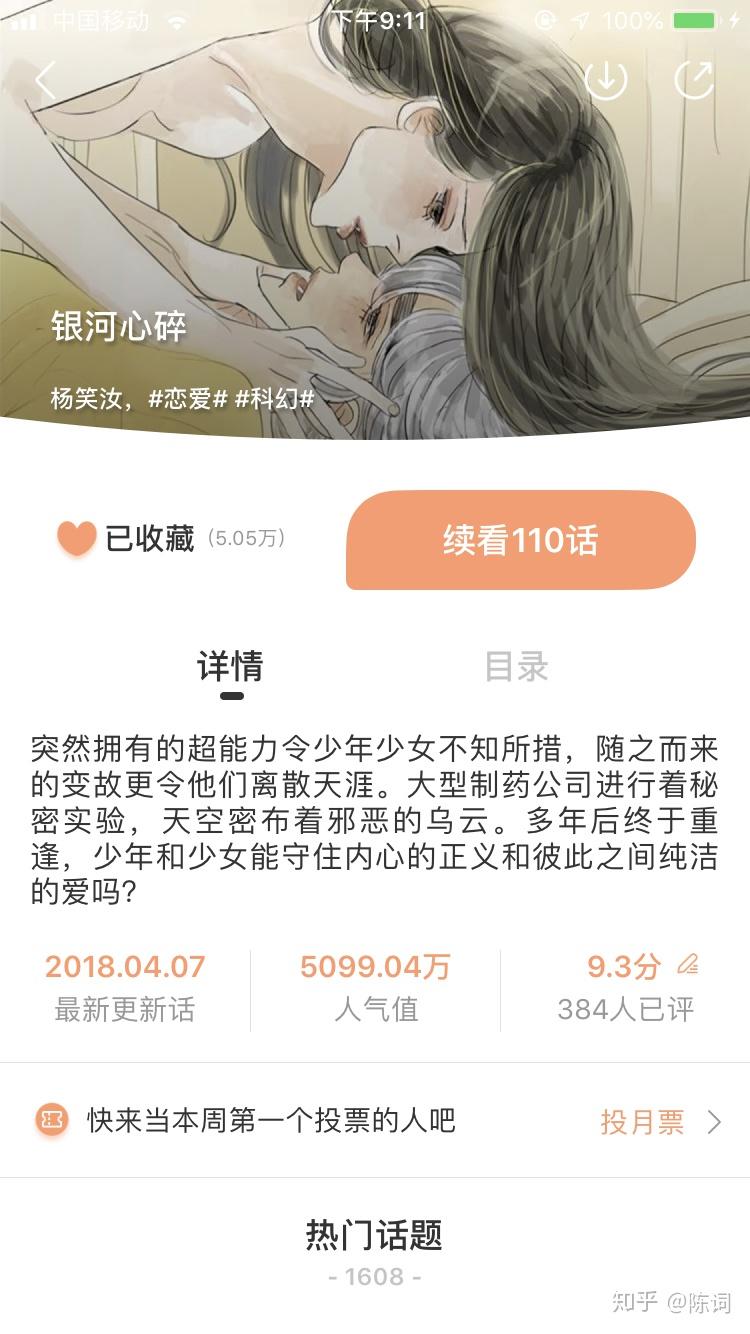The height and width of the screenshot is (1334, 750).
Task: Rate the comic via the pencil icon
Action: (x=687, y=965)
